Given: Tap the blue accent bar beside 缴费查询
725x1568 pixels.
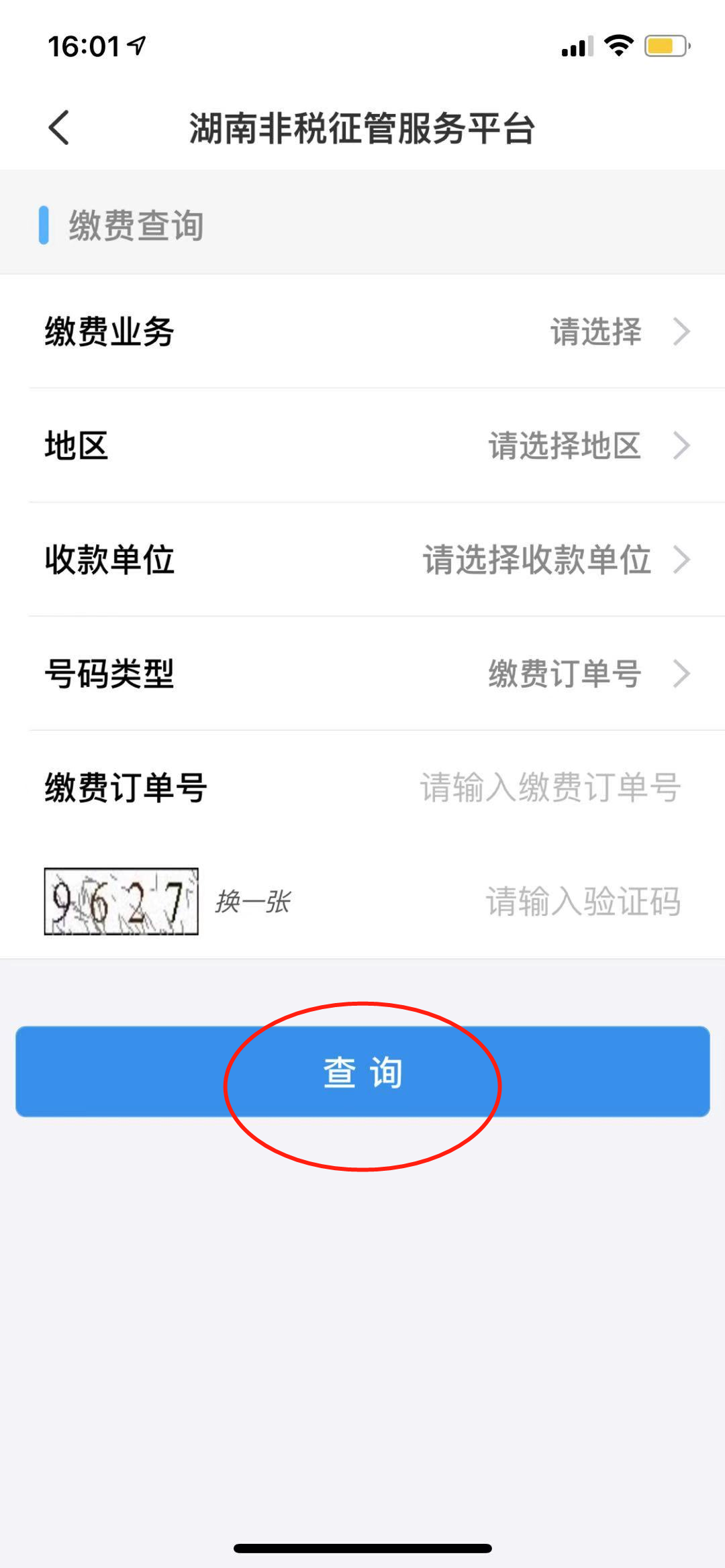Looking at the screenshot, I should [45, 225].
